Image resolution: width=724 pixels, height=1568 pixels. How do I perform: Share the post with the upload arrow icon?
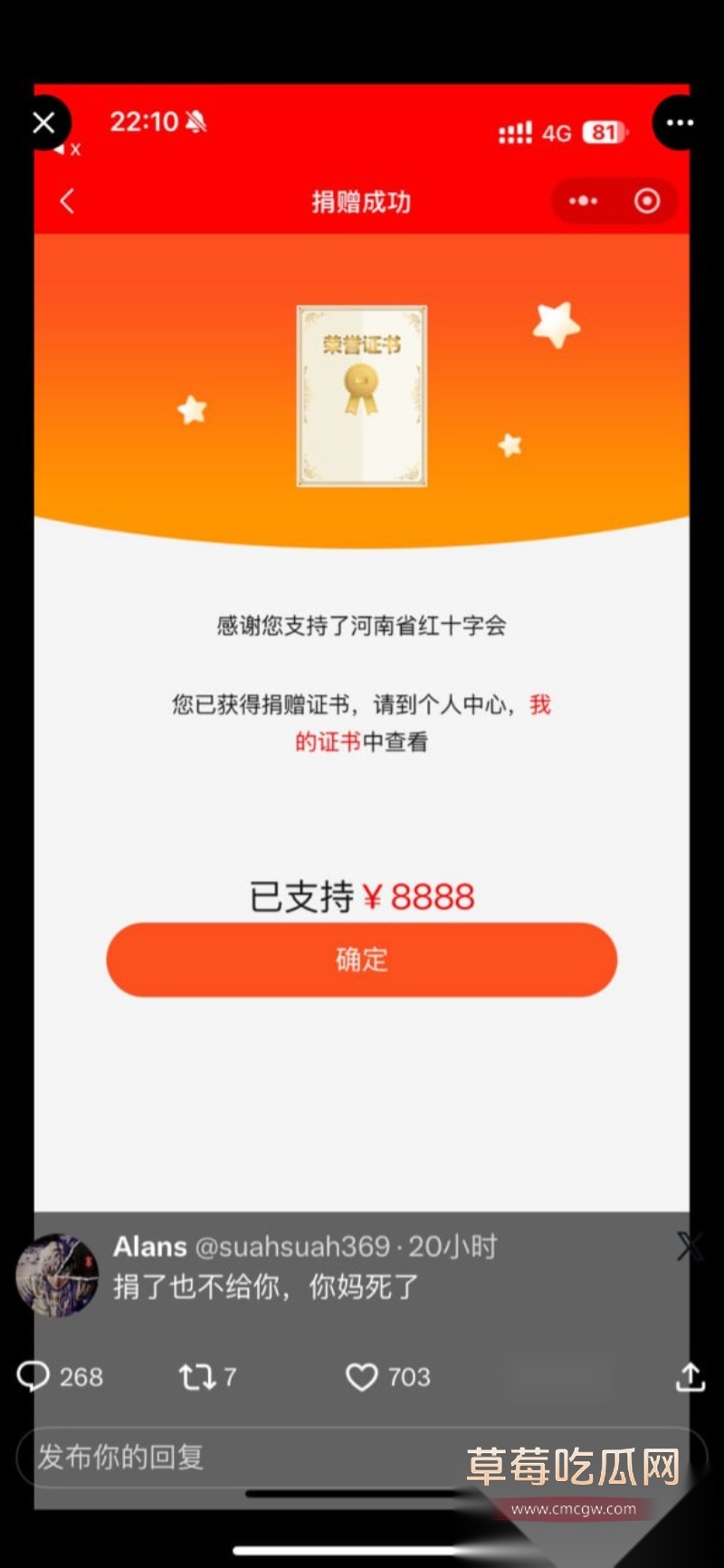tap(690, 1377)
